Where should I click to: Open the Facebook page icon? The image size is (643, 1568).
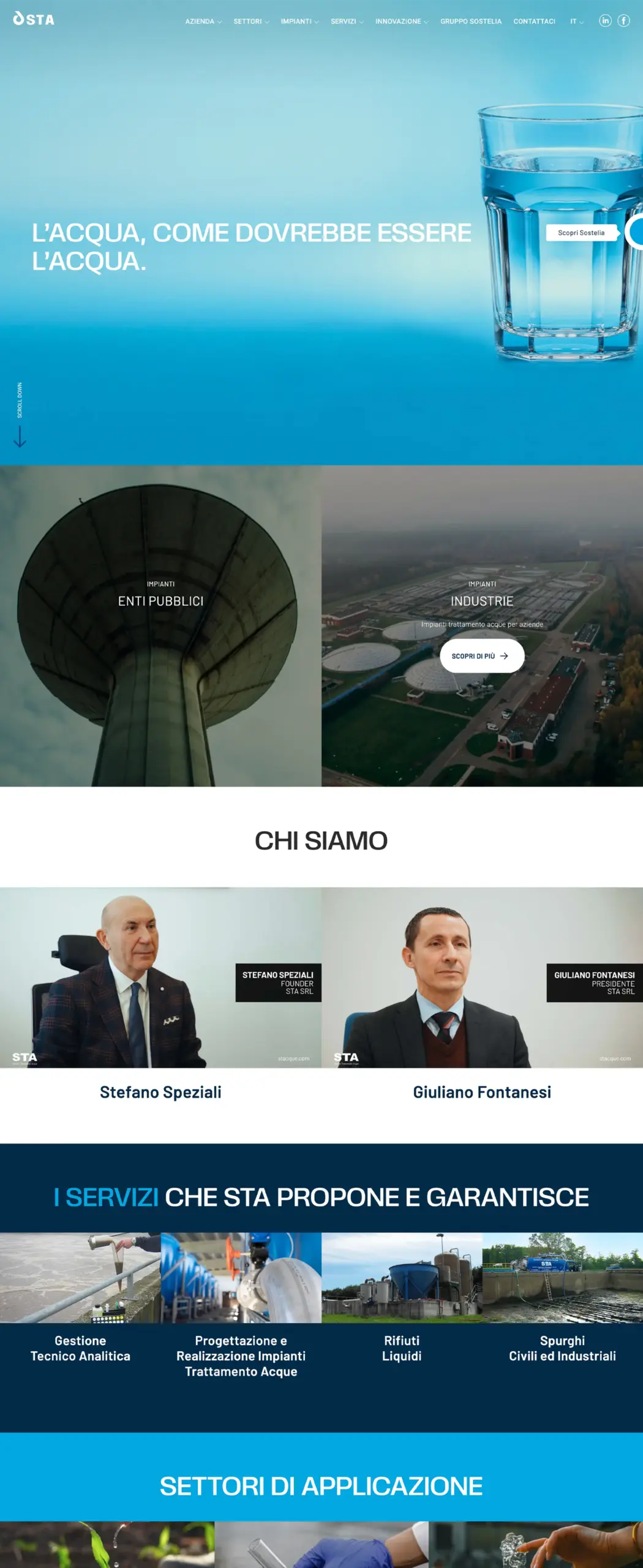click(x=623, y=21)
